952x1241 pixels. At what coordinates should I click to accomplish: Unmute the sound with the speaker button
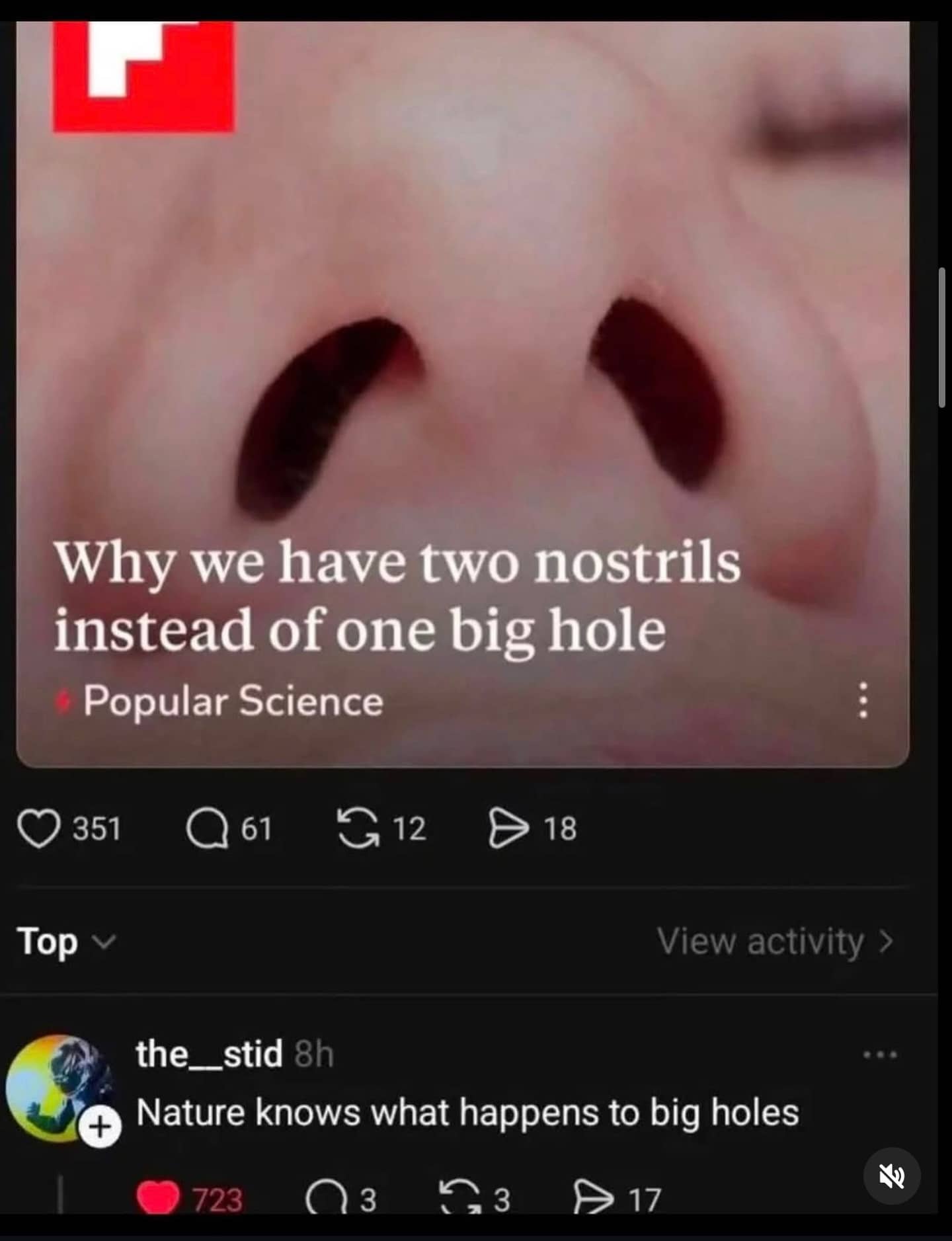coord(891,1176)
